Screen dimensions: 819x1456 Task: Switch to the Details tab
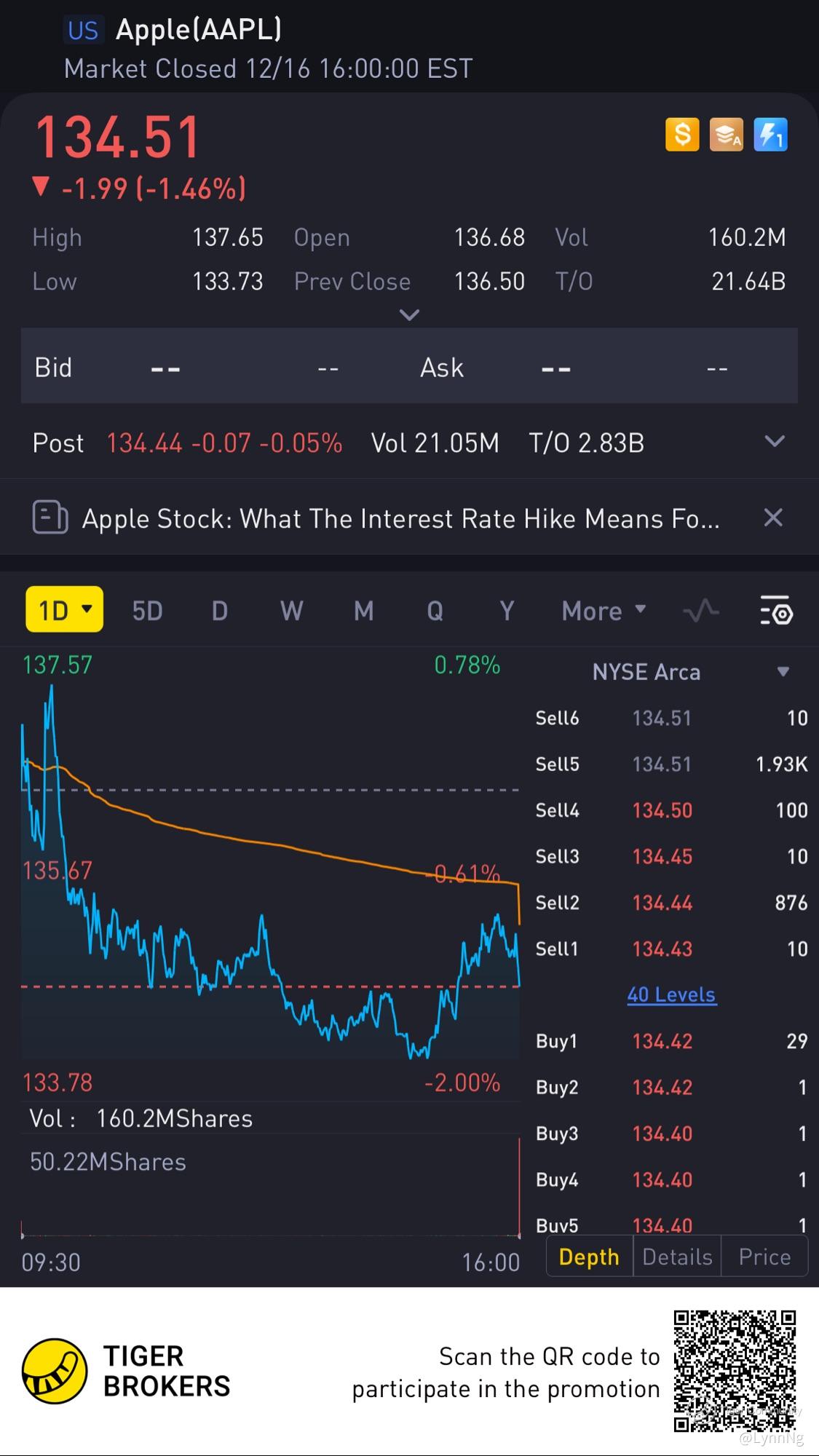tap(677, 1257)
